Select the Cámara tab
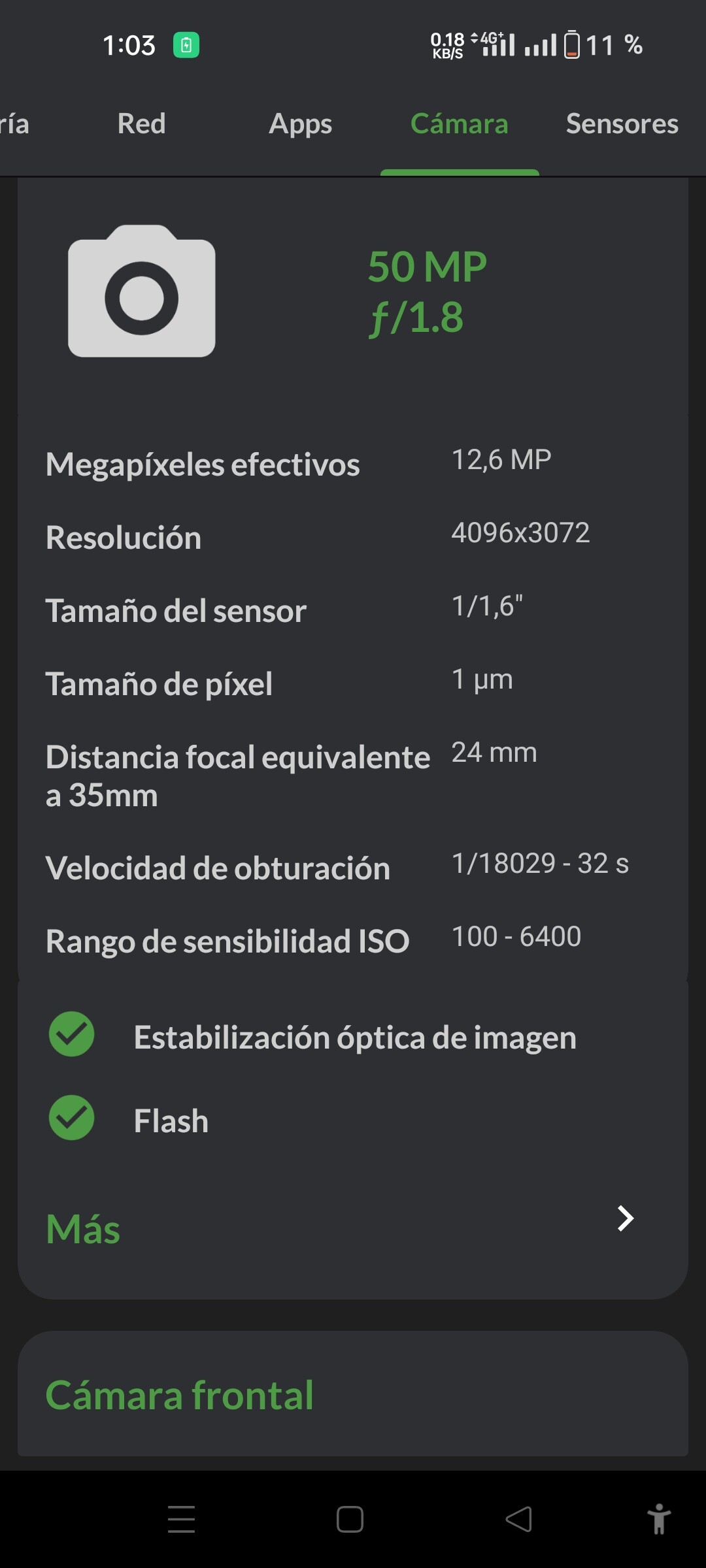 pyautogui.click(x=459, y=124)
